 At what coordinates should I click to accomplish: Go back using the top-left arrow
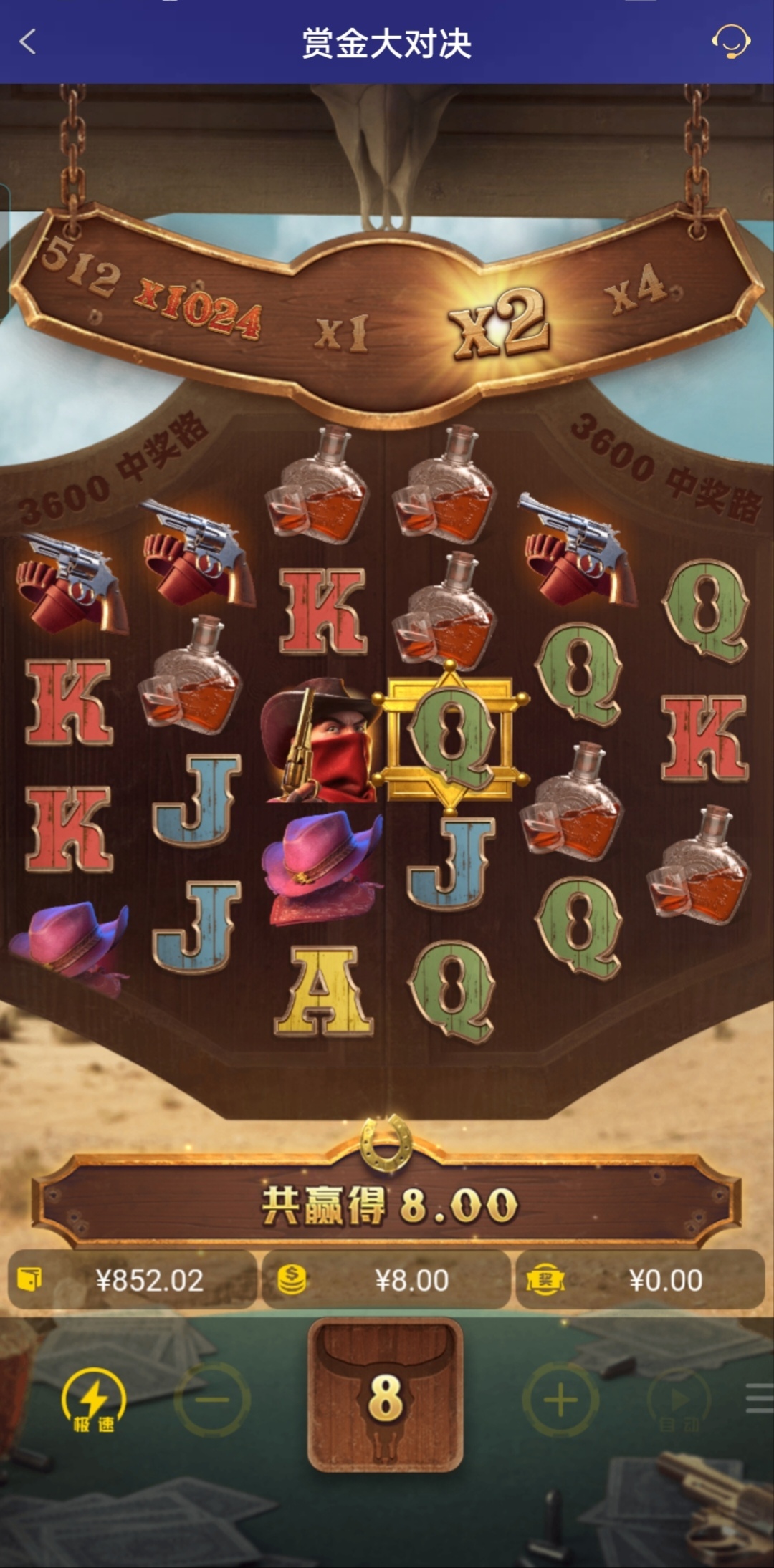pyautogui.click(x=29, y=42)
